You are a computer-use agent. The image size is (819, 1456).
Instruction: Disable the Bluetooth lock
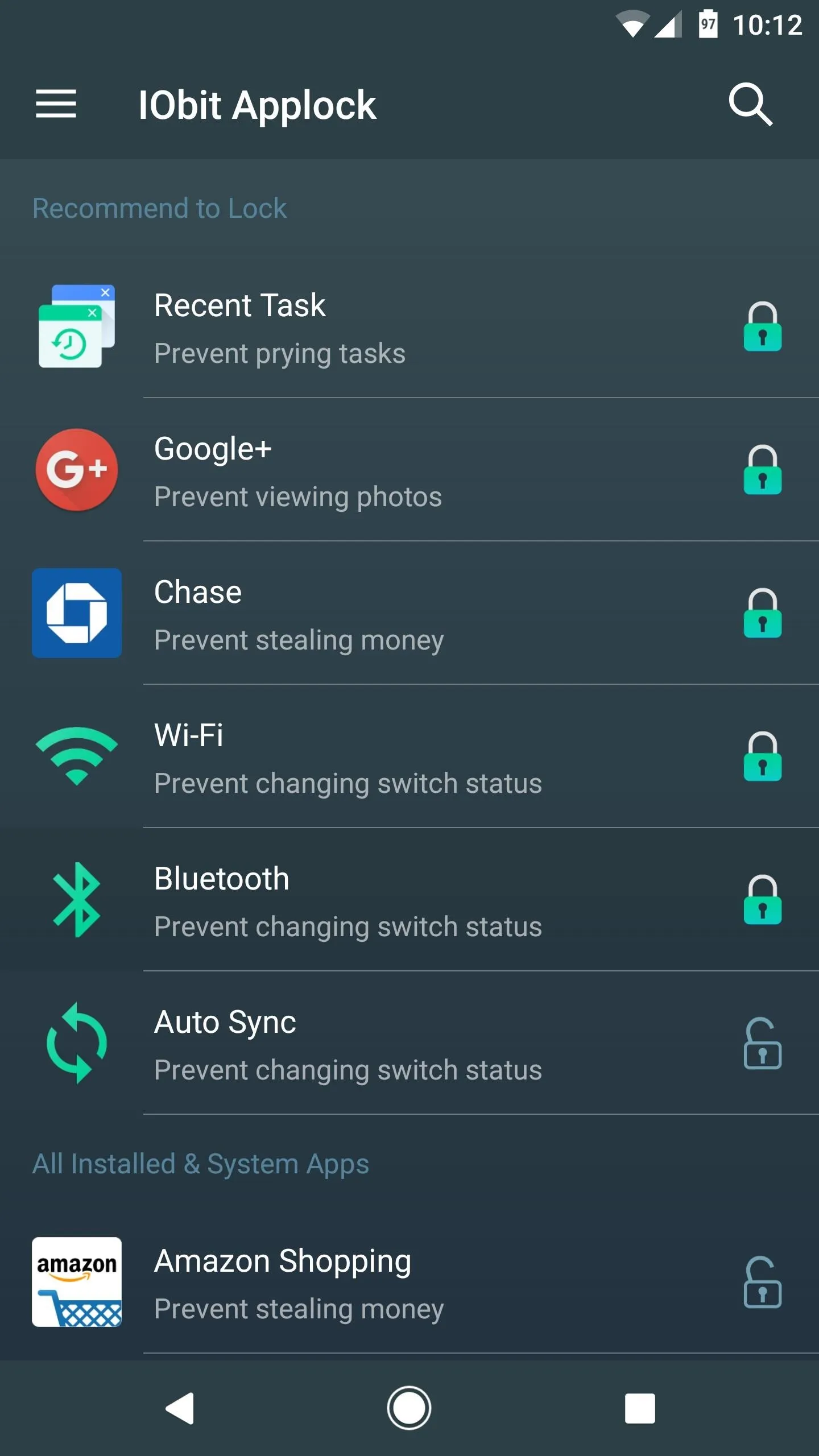pyautogui.click(x=762, y=900)
